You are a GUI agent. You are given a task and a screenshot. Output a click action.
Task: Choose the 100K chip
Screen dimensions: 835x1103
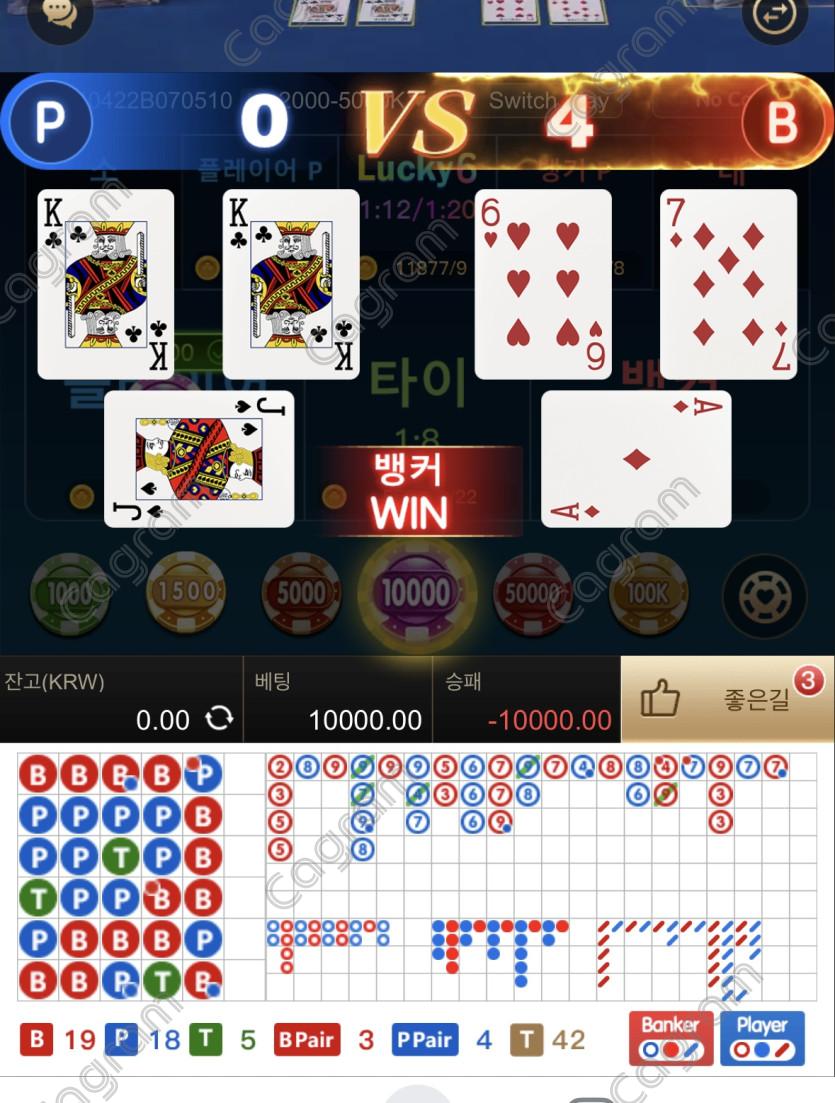tap(646, 592)
